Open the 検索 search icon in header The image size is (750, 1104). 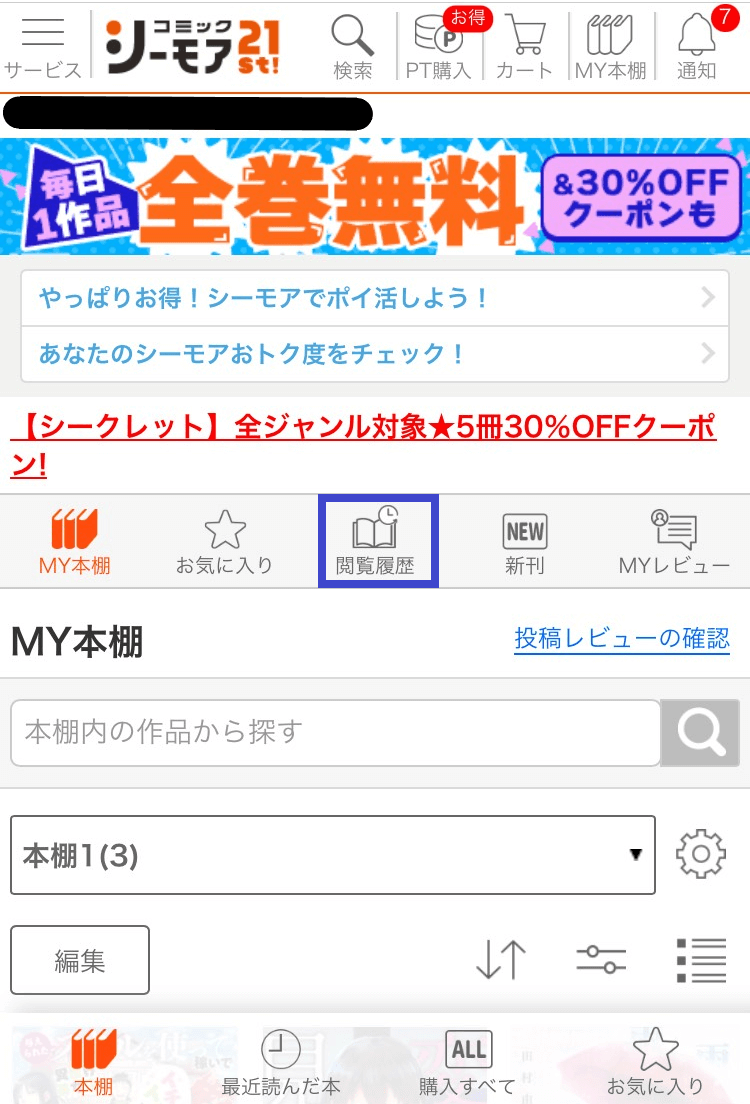click(352, 45)
